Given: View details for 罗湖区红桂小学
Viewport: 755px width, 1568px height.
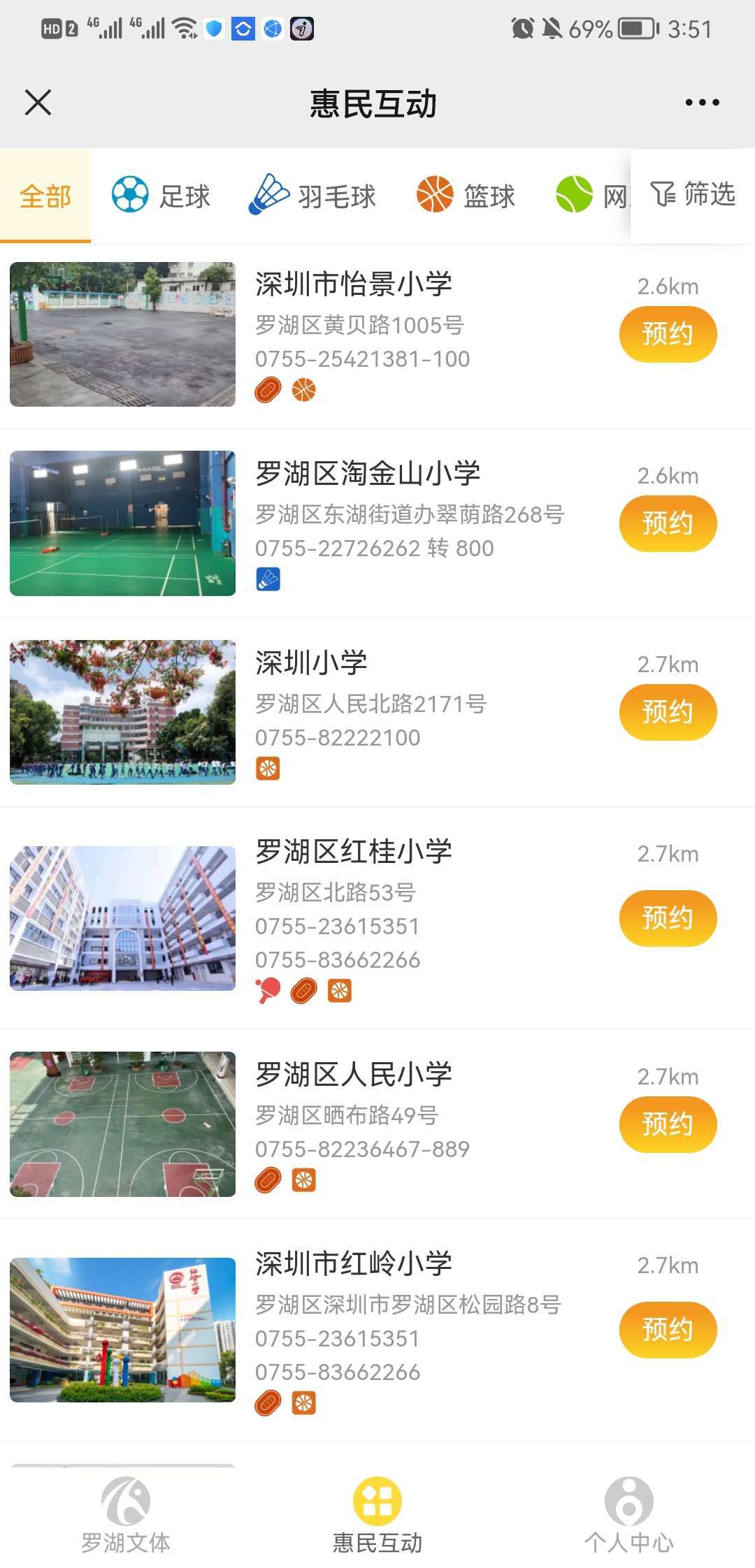Looking at the screenshot, I should click(x=354, y=852).
